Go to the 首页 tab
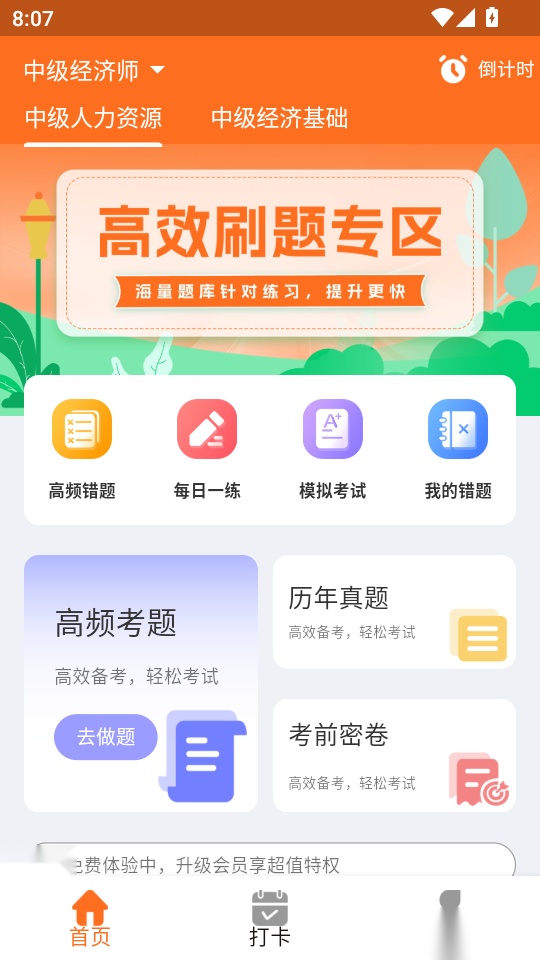The height and width of the screenshot is (960, 540). (89, 918)
